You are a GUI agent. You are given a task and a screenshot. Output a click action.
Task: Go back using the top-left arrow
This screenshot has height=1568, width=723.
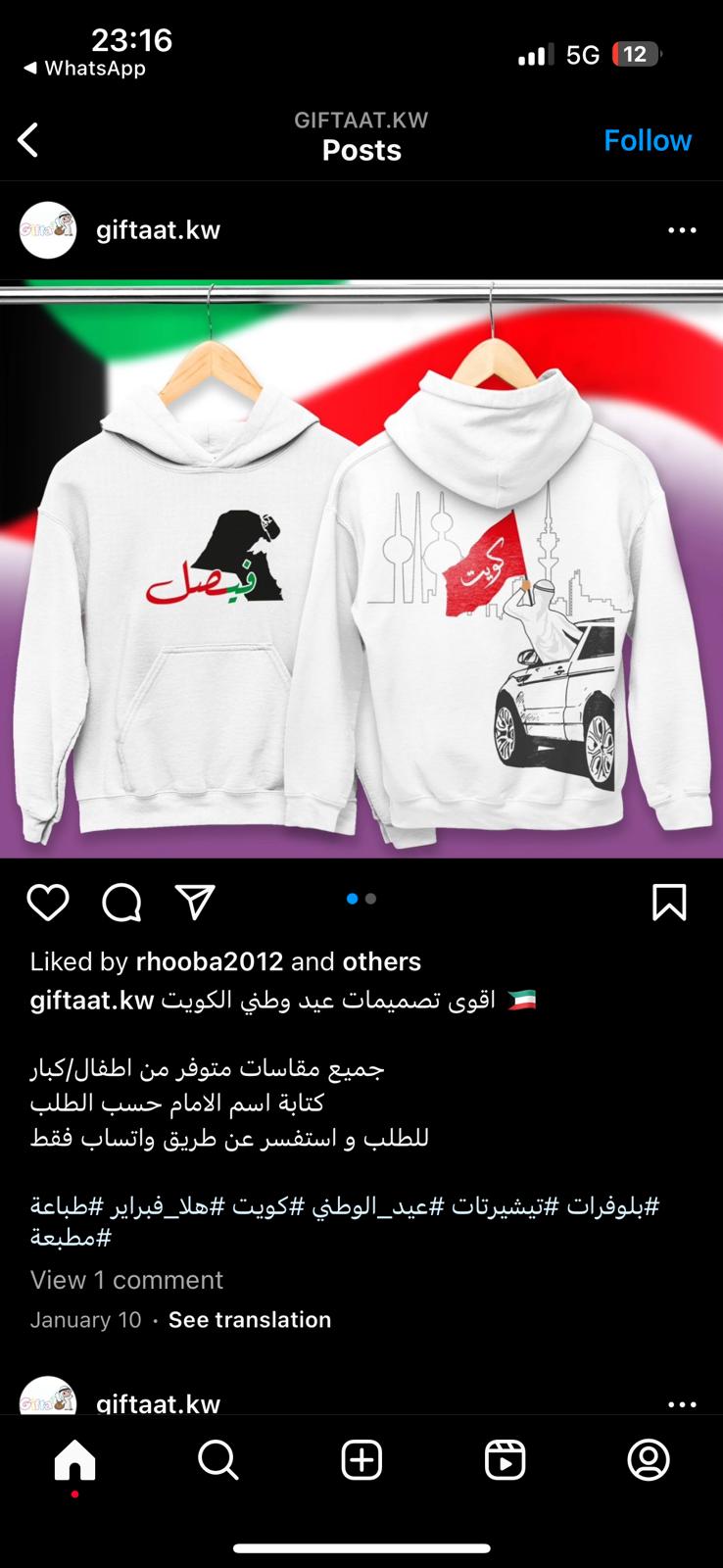28,140
